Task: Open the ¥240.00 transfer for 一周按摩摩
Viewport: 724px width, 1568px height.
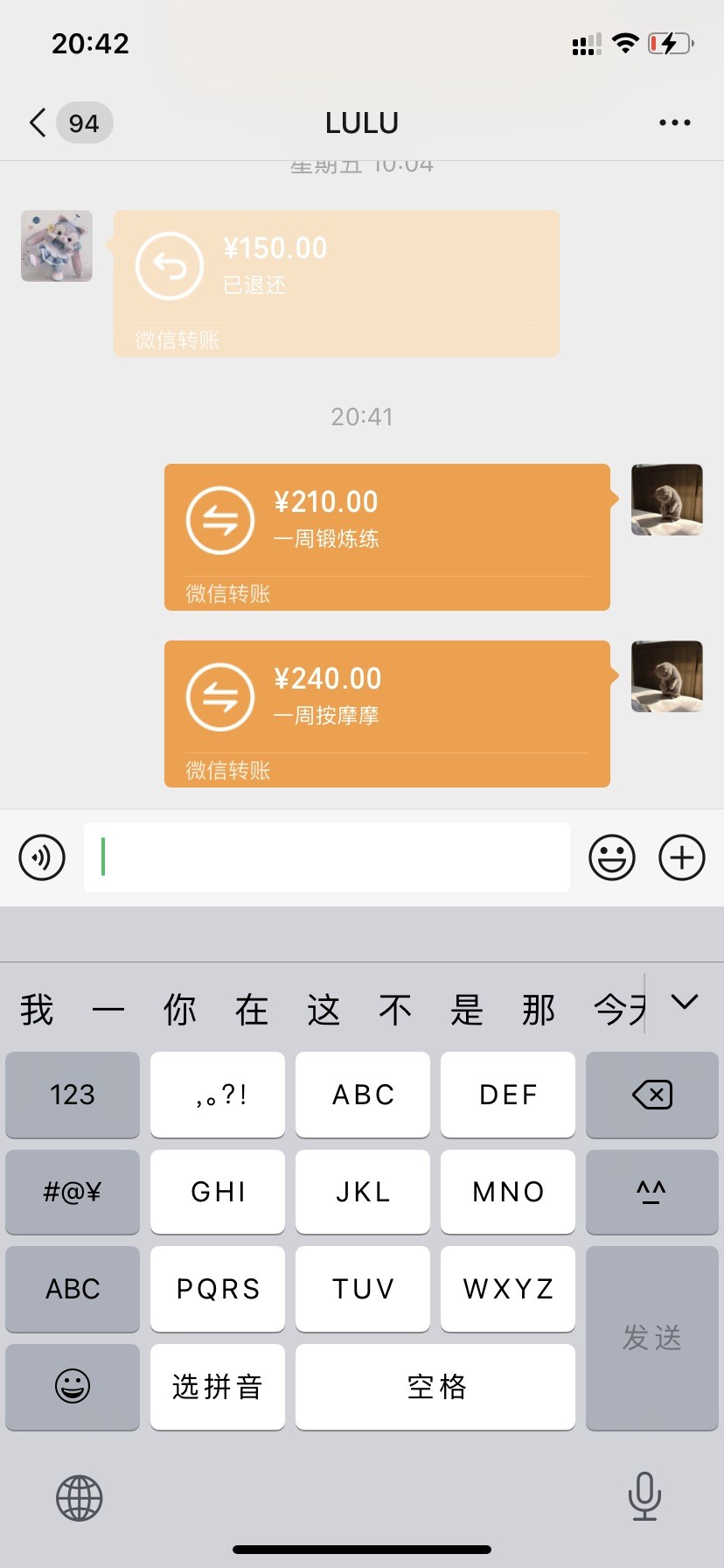Action: [x=386, y=712]
